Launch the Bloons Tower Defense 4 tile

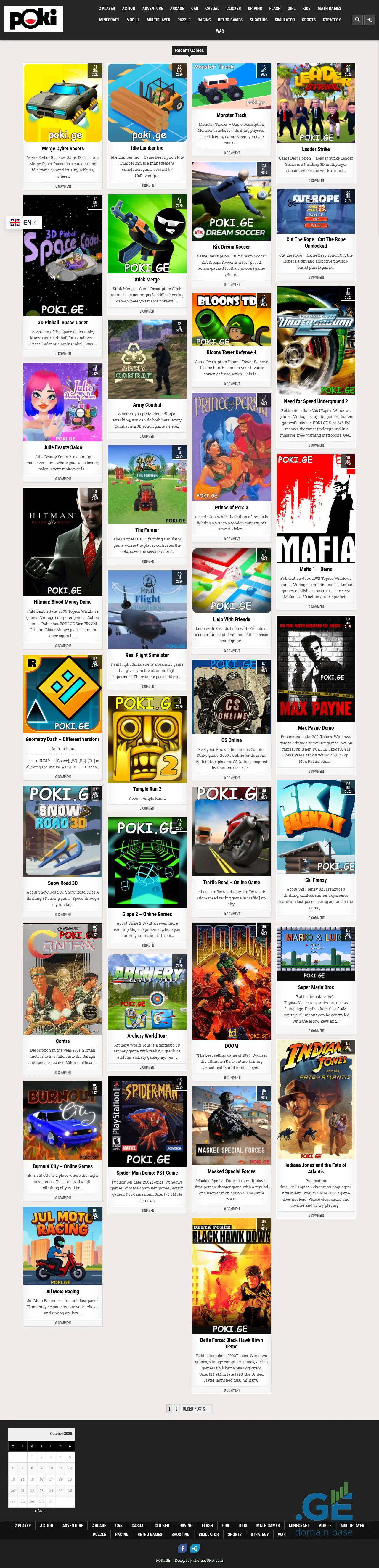[231, 352]
